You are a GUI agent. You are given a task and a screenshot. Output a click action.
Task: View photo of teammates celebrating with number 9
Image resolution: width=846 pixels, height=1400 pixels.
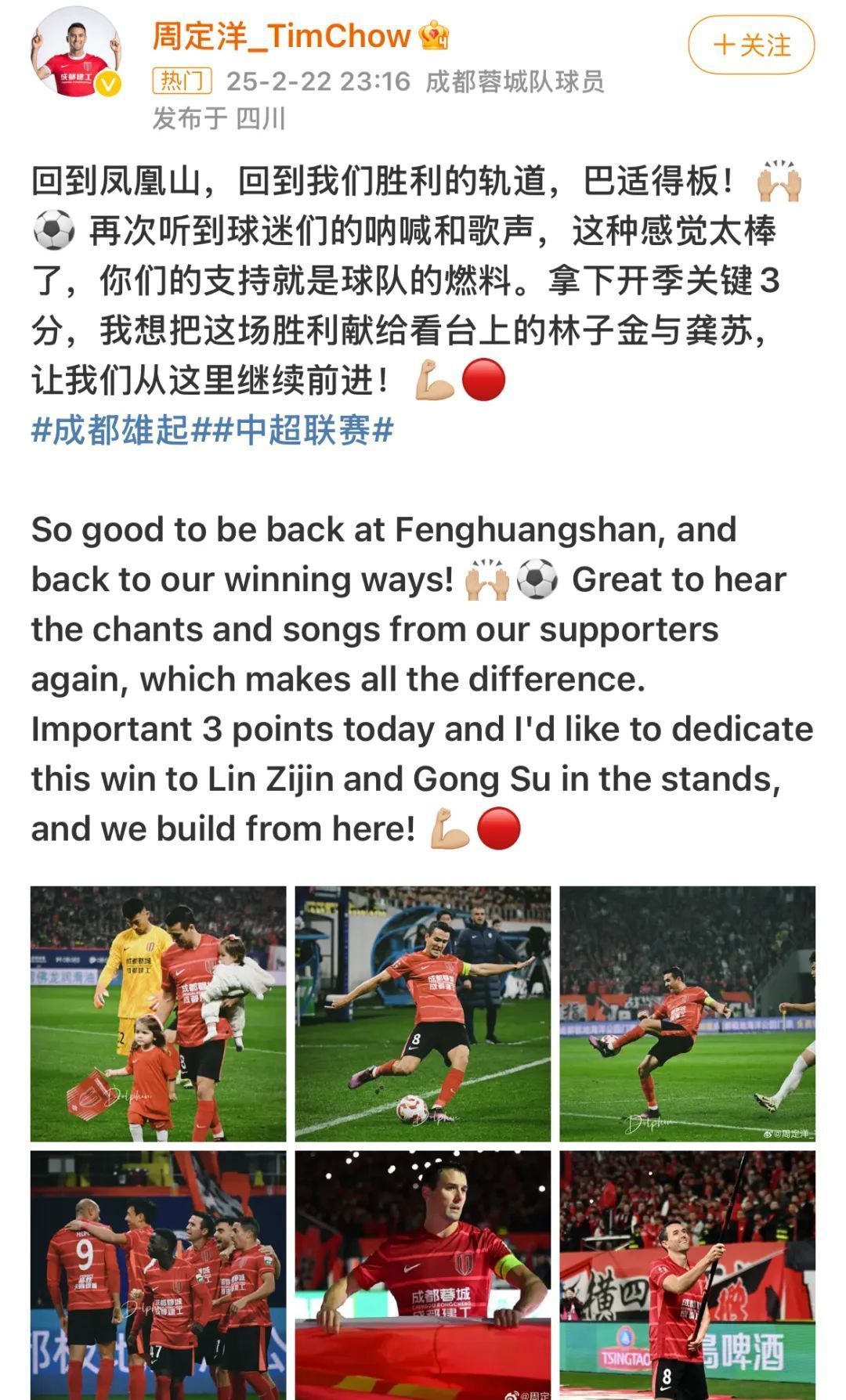[x=158, y=1275]
